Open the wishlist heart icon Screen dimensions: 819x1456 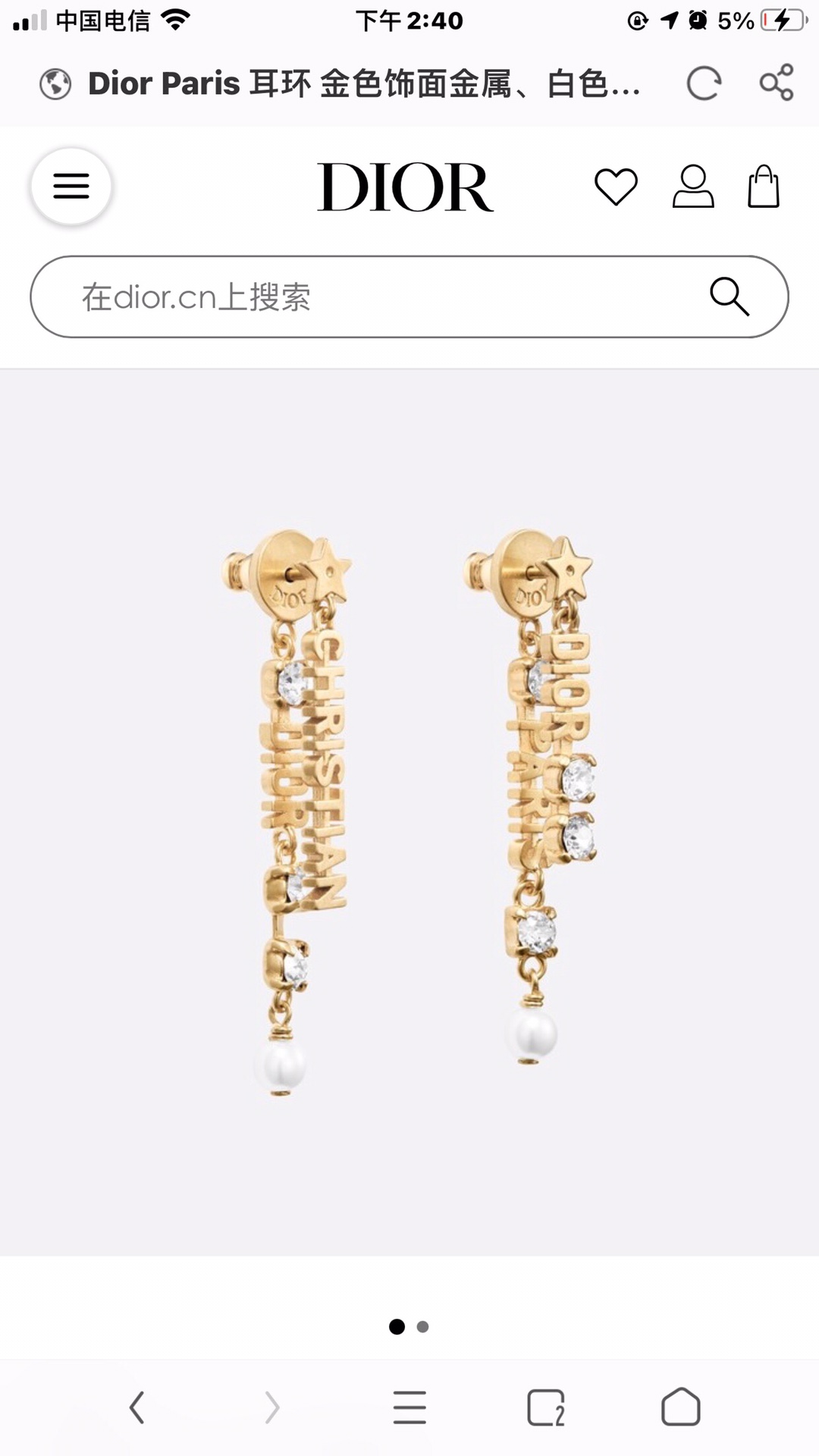click(616, 187)
